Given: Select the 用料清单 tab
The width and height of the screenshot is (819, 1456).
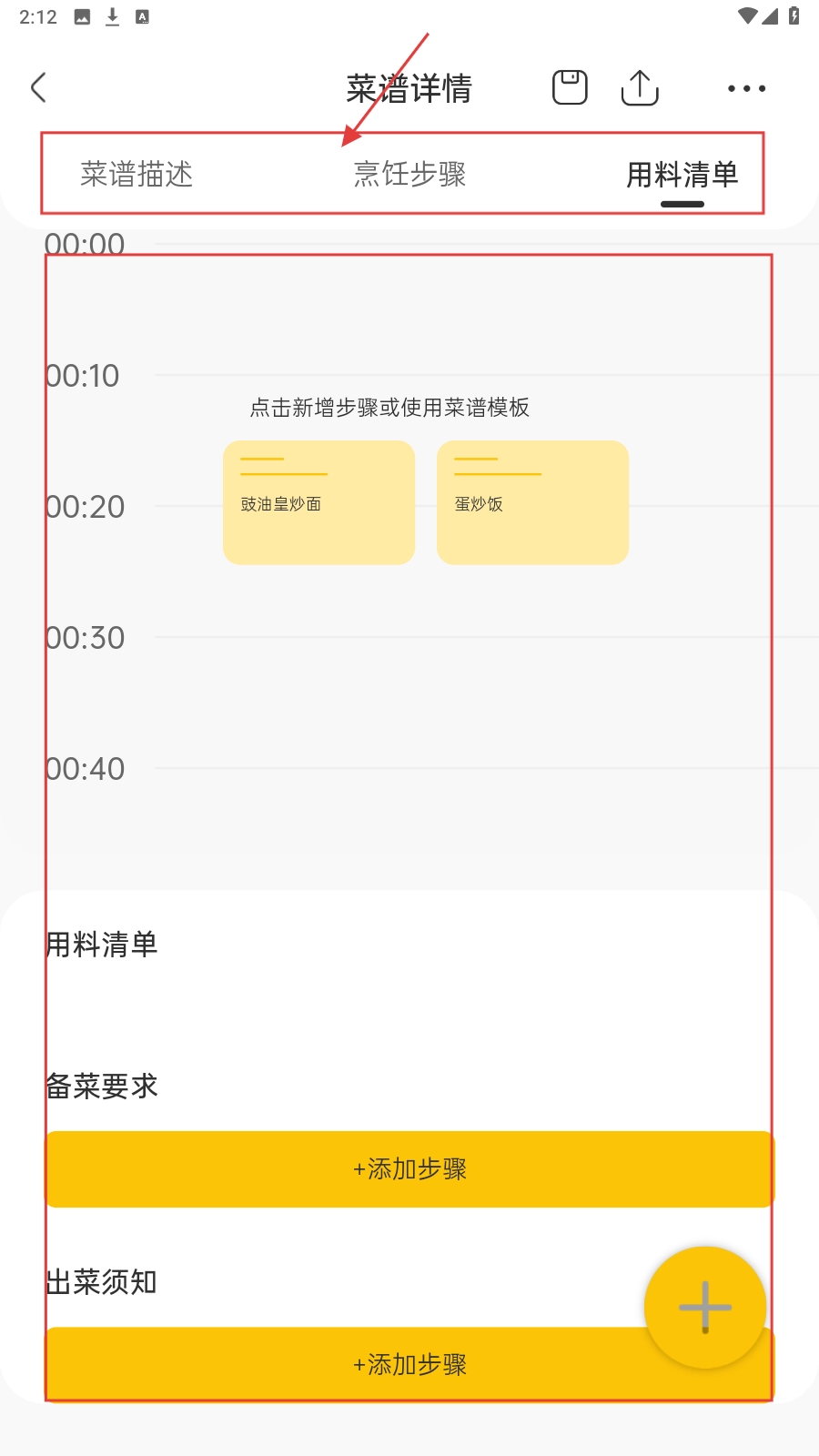Looking at the screenshot, I should click(x=682, y=174).
